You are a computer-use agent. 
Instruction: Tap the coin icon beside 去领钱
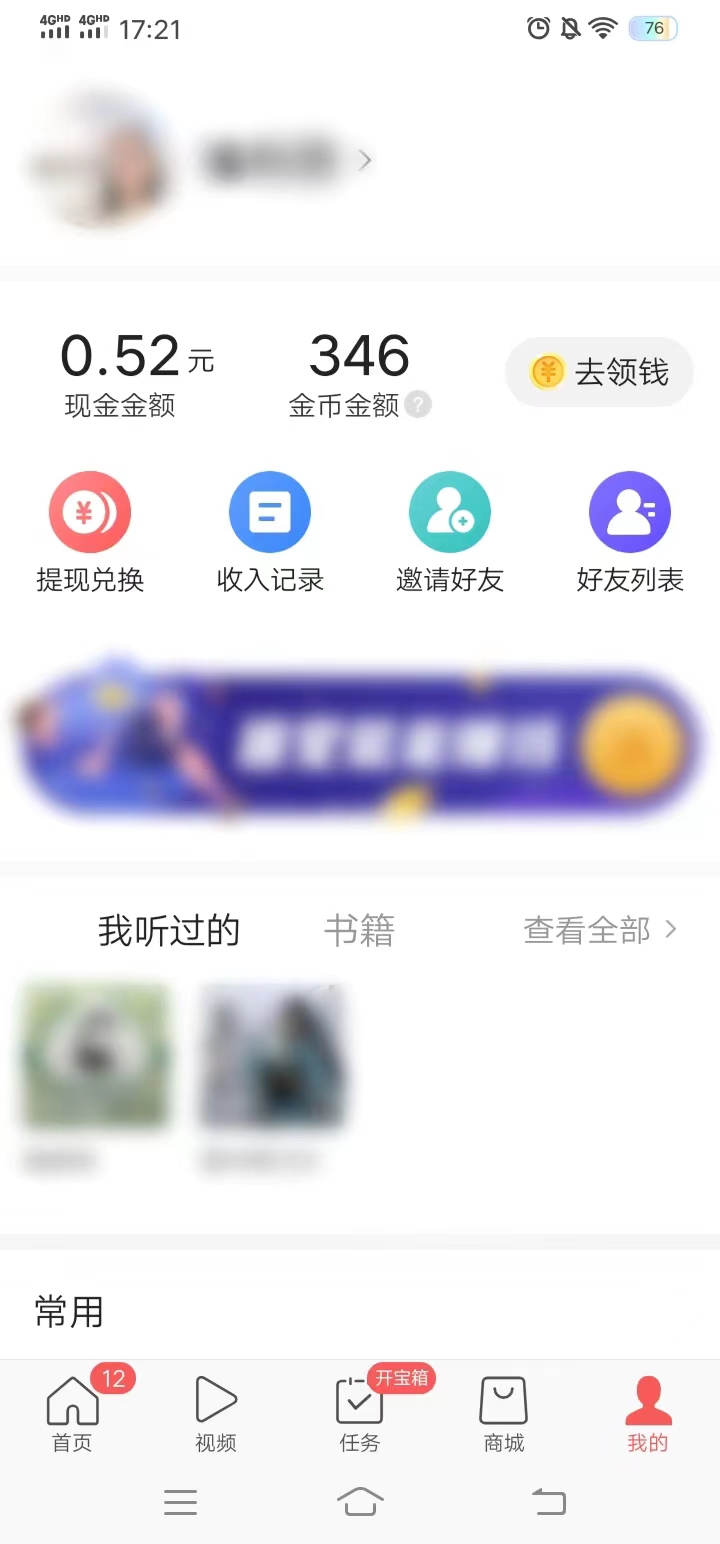coord(545,370)
